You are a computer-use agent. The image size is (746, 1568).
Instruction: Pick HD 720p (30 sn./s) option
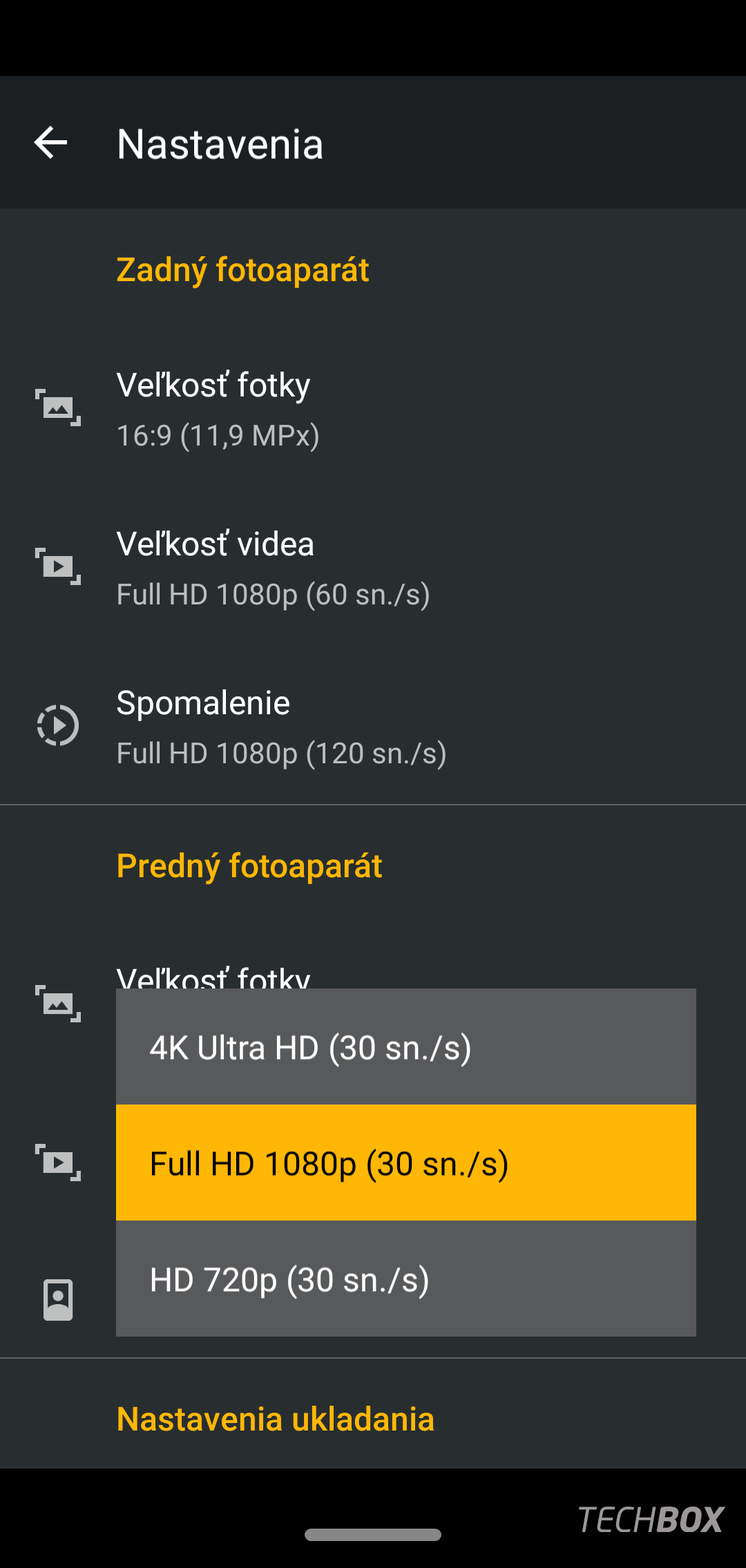[x=406, y=1279]
